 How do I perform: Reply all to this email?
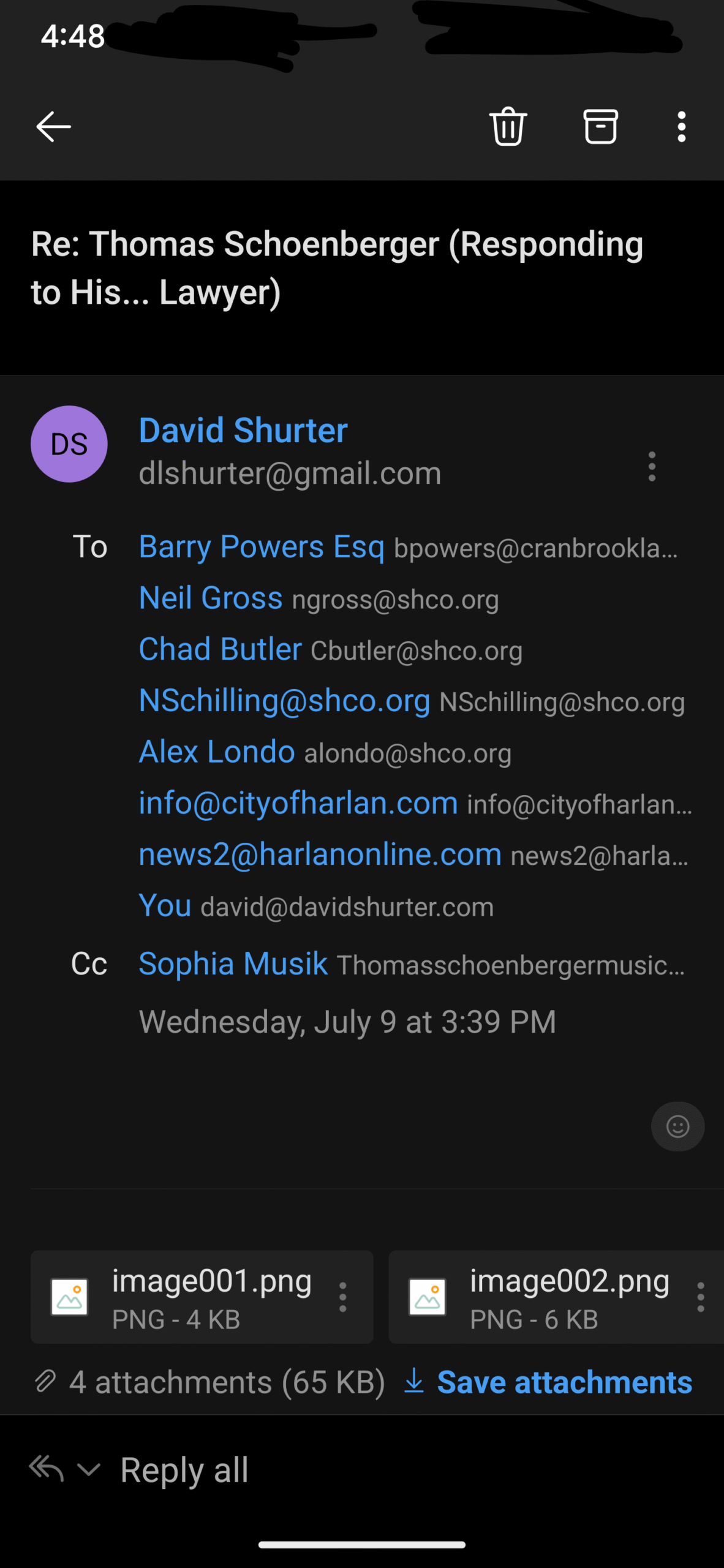tap(184, 1470)
